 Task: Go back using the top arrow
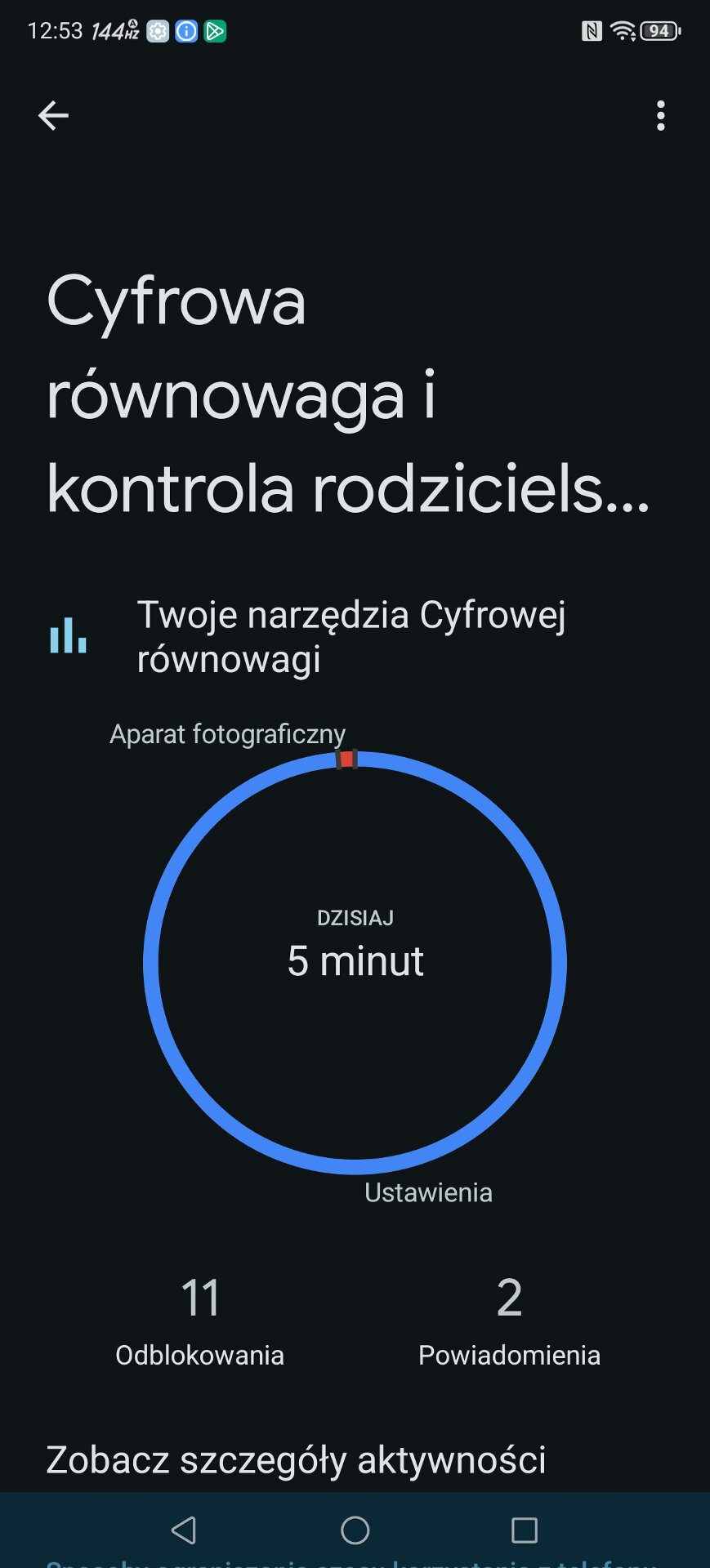click(x=53, y=116)
